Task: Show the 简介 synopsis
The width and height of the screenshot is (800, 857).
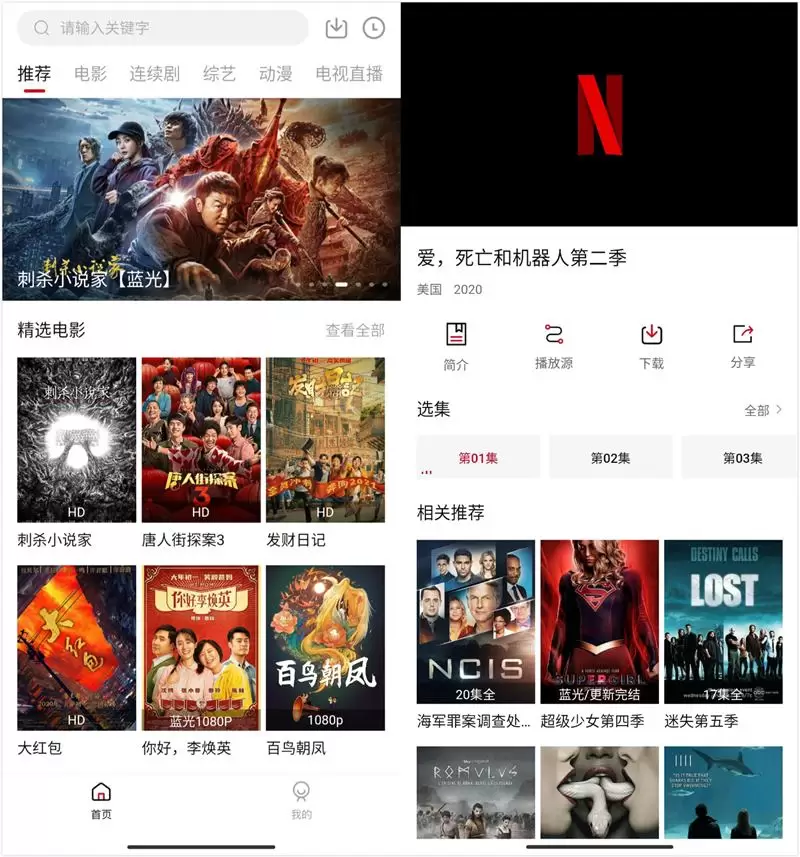Action: pos(456,346)
